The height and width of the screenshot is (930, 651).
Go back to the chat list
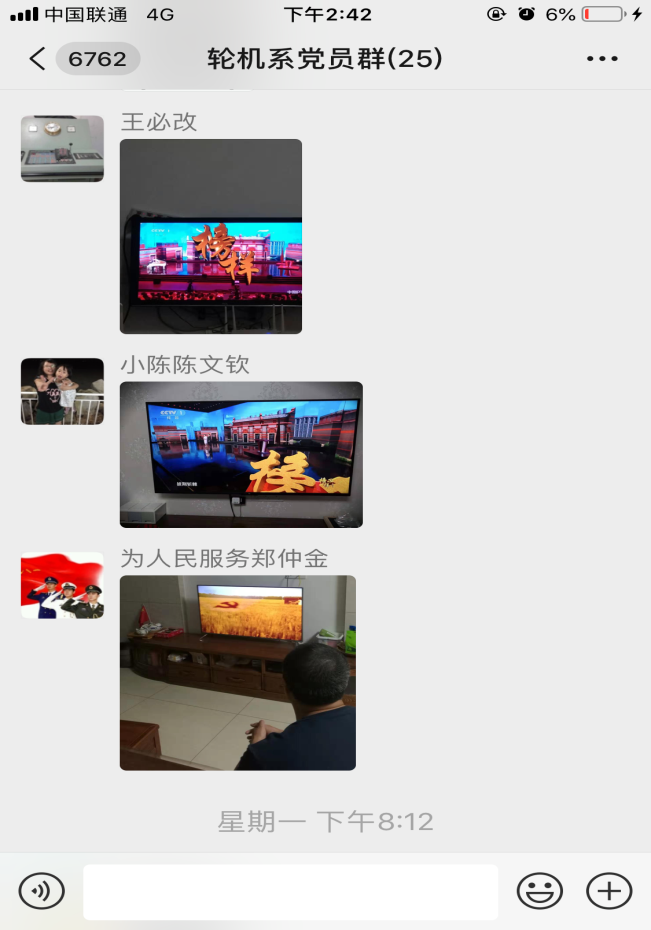click(38, 59)
